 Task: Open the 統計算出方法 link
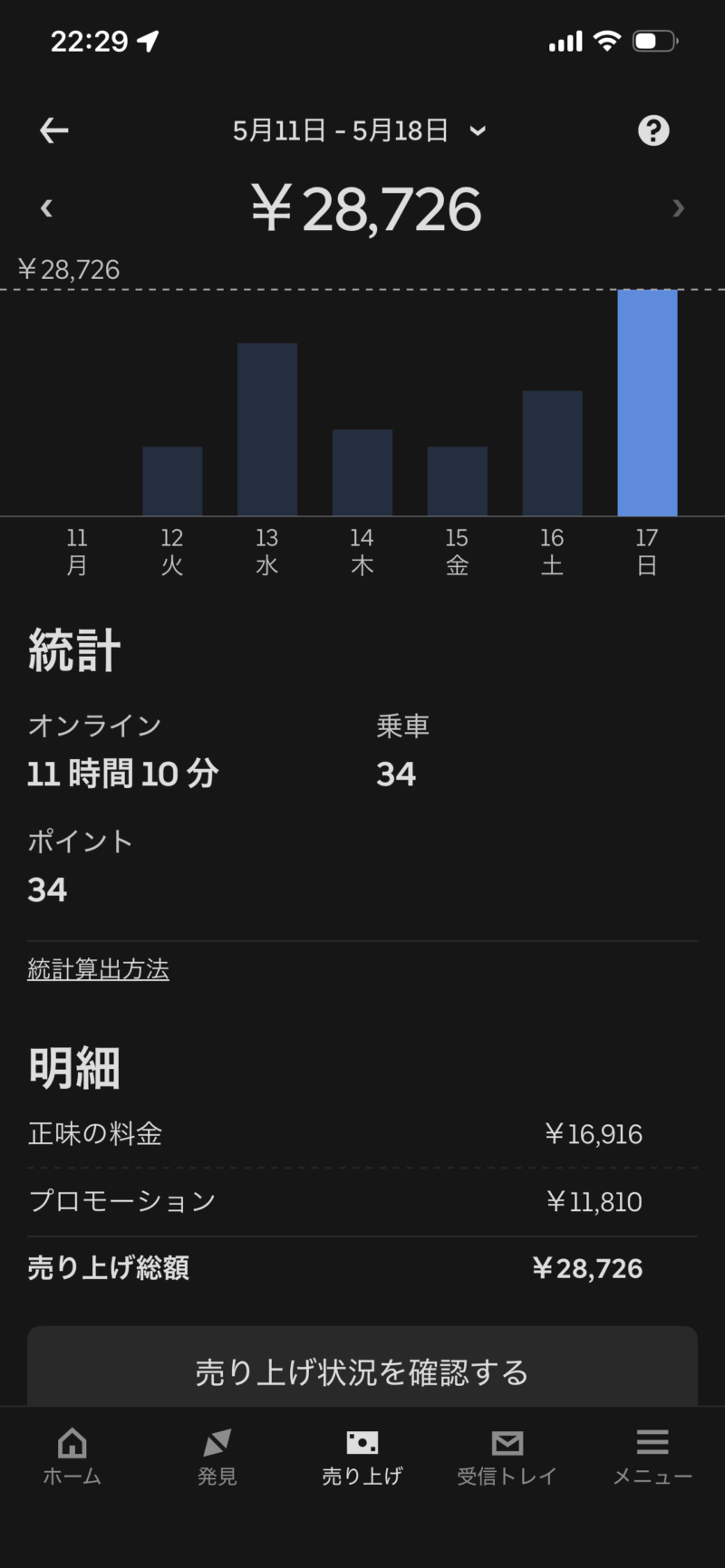click(x=98, y=969)
